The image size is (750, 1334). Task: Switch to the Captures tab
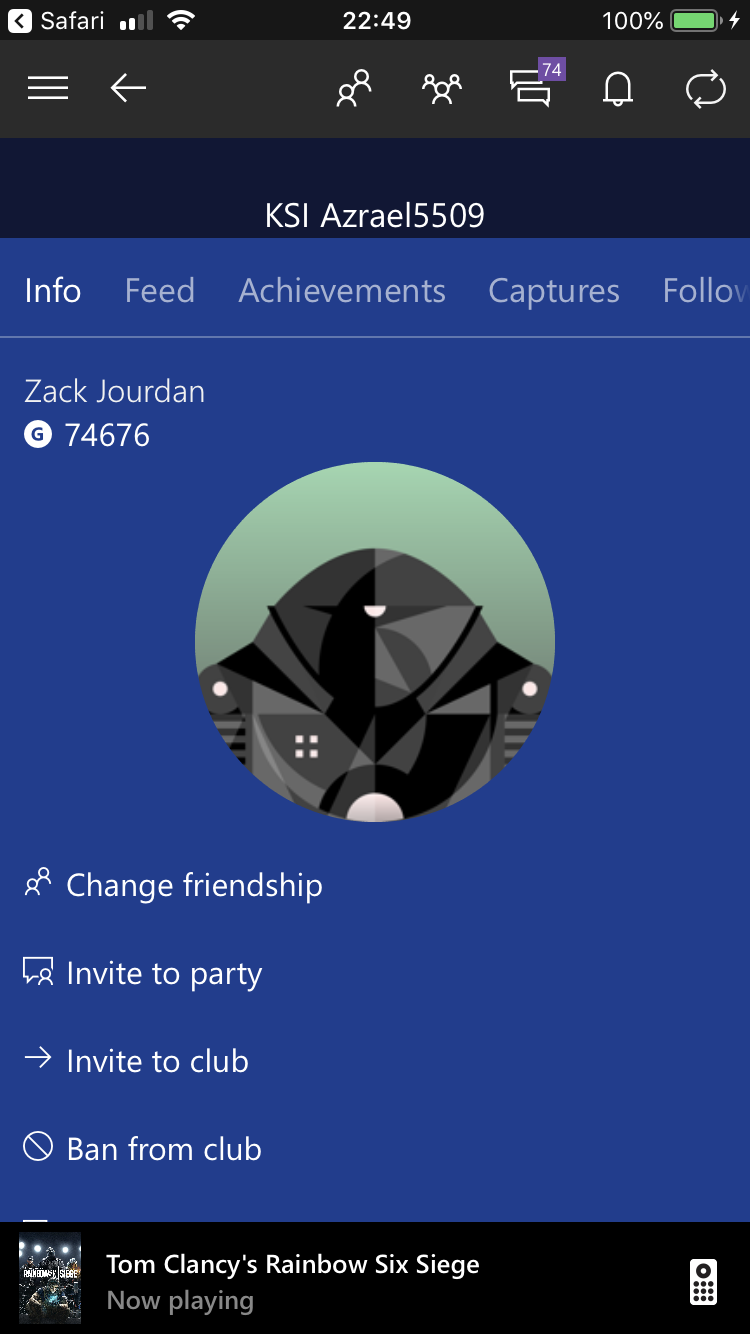(x=554, y=291)
